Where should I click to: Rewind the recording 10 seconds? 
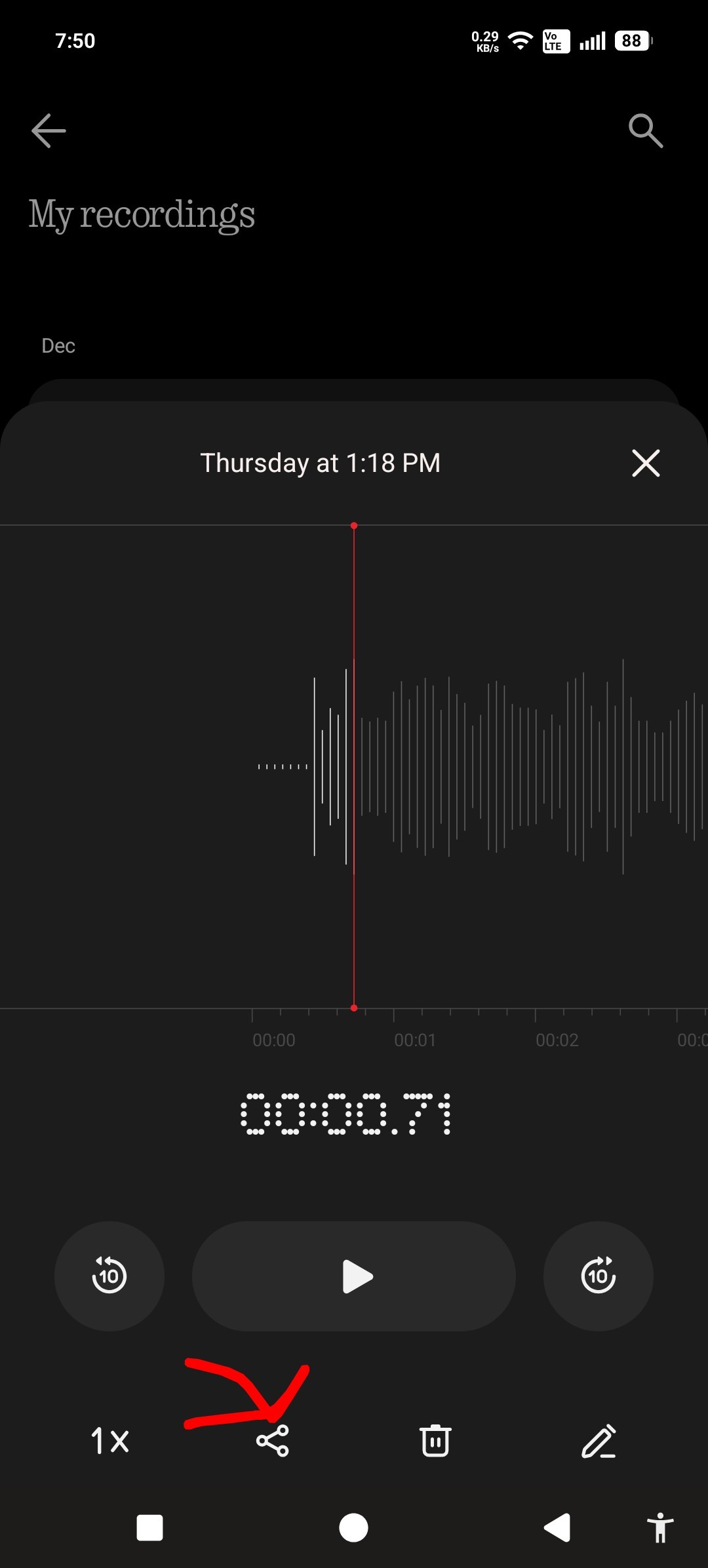109,1276
